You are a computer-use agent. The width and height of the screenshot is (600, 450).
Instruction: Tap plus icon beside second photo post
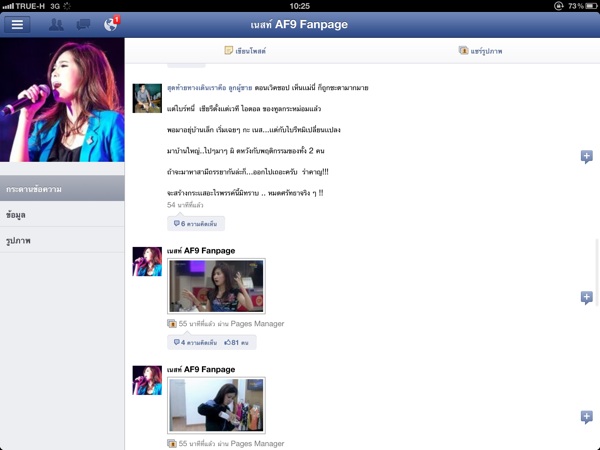point(587,417)
